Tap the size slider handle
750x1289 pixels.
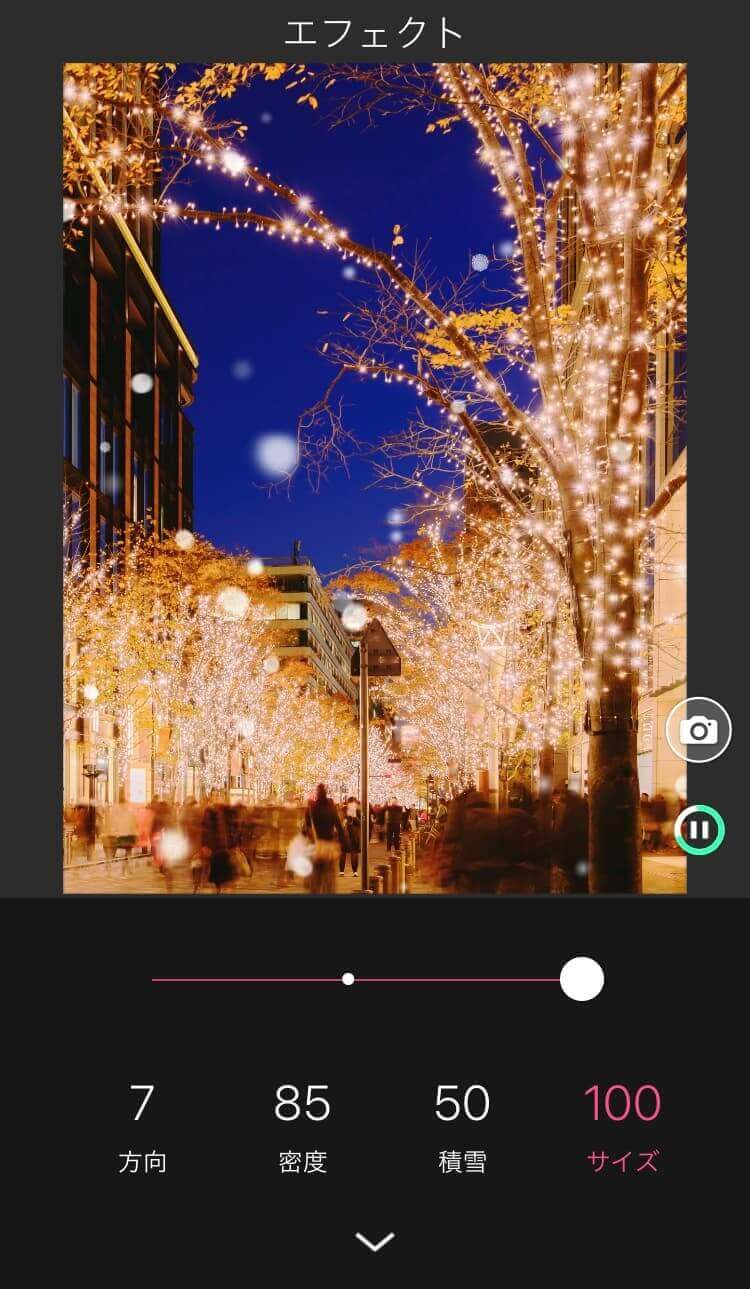pyautogui.click(x=581, y=979)
